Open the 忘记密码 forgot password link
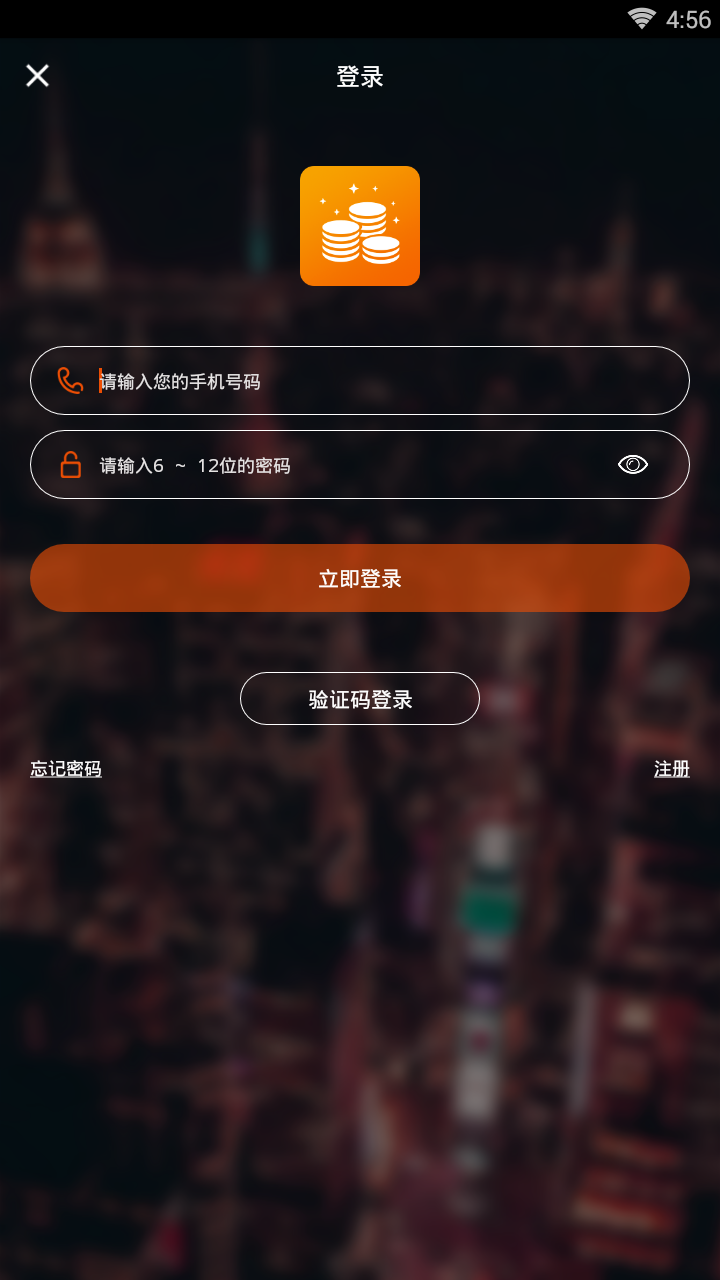The image size is (720, 1280). (x=66, y=769)
